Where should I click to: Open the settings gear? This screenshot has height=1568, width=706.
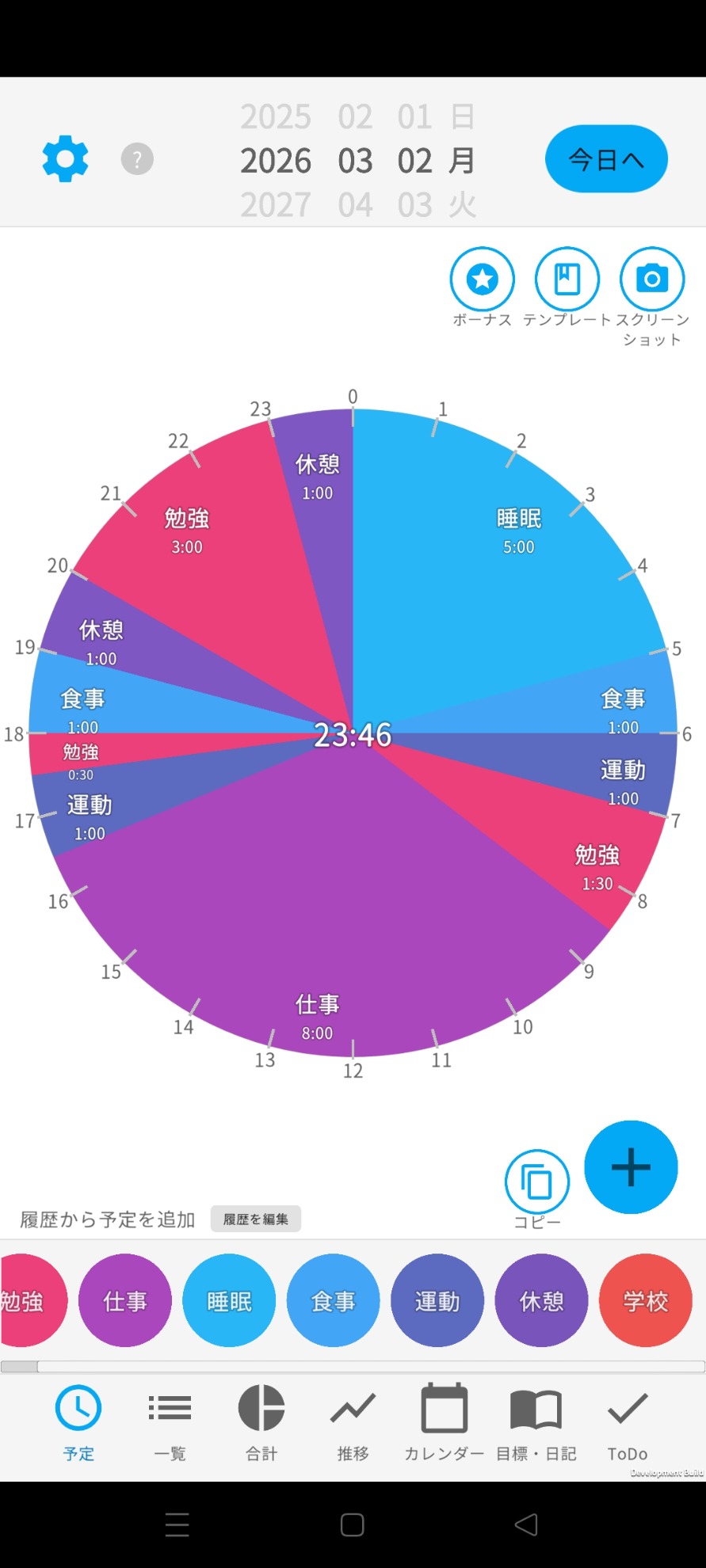pos(65,159)
